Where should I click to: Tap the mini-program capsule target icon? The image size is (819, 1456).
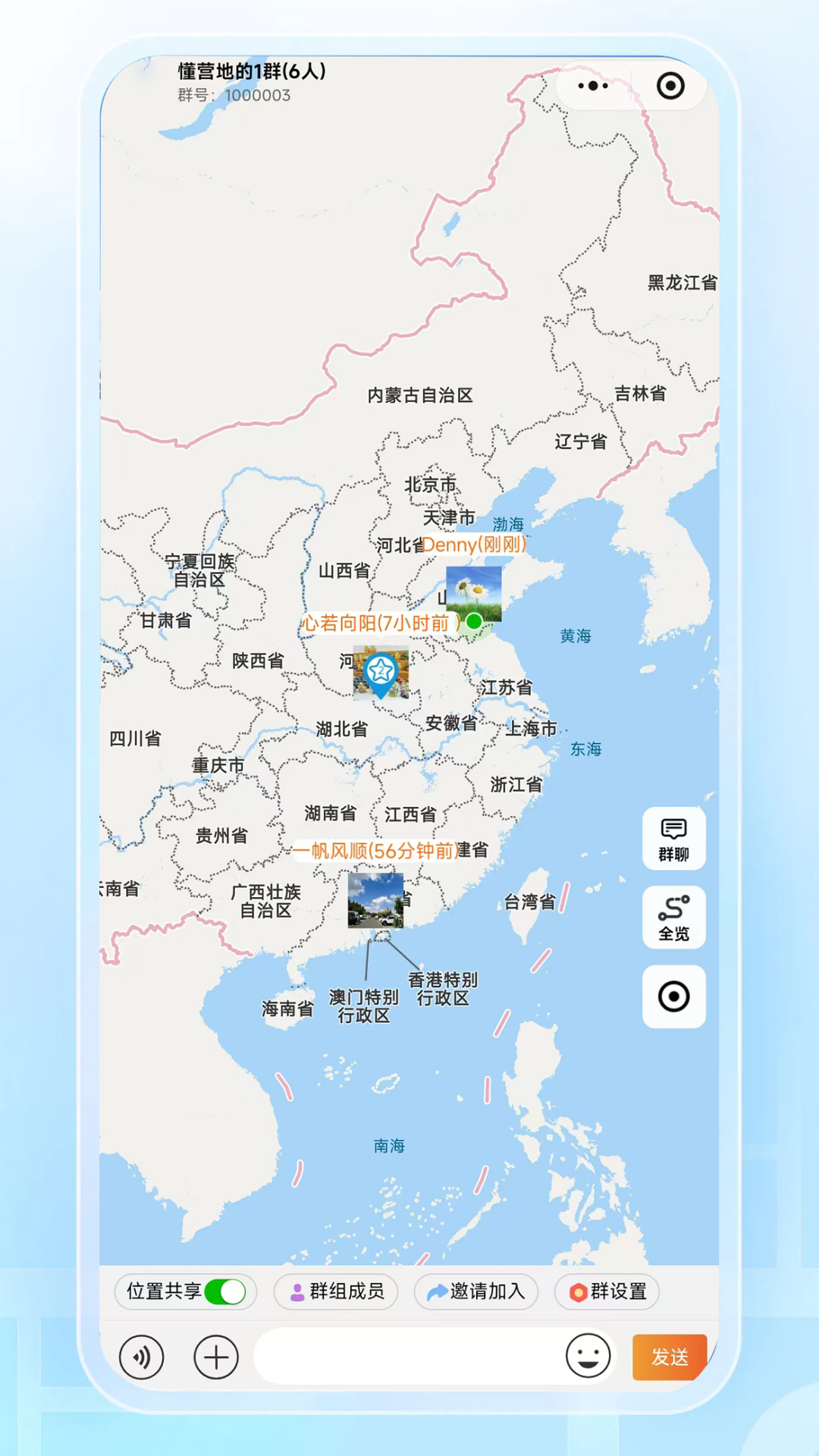click(670, 86)
